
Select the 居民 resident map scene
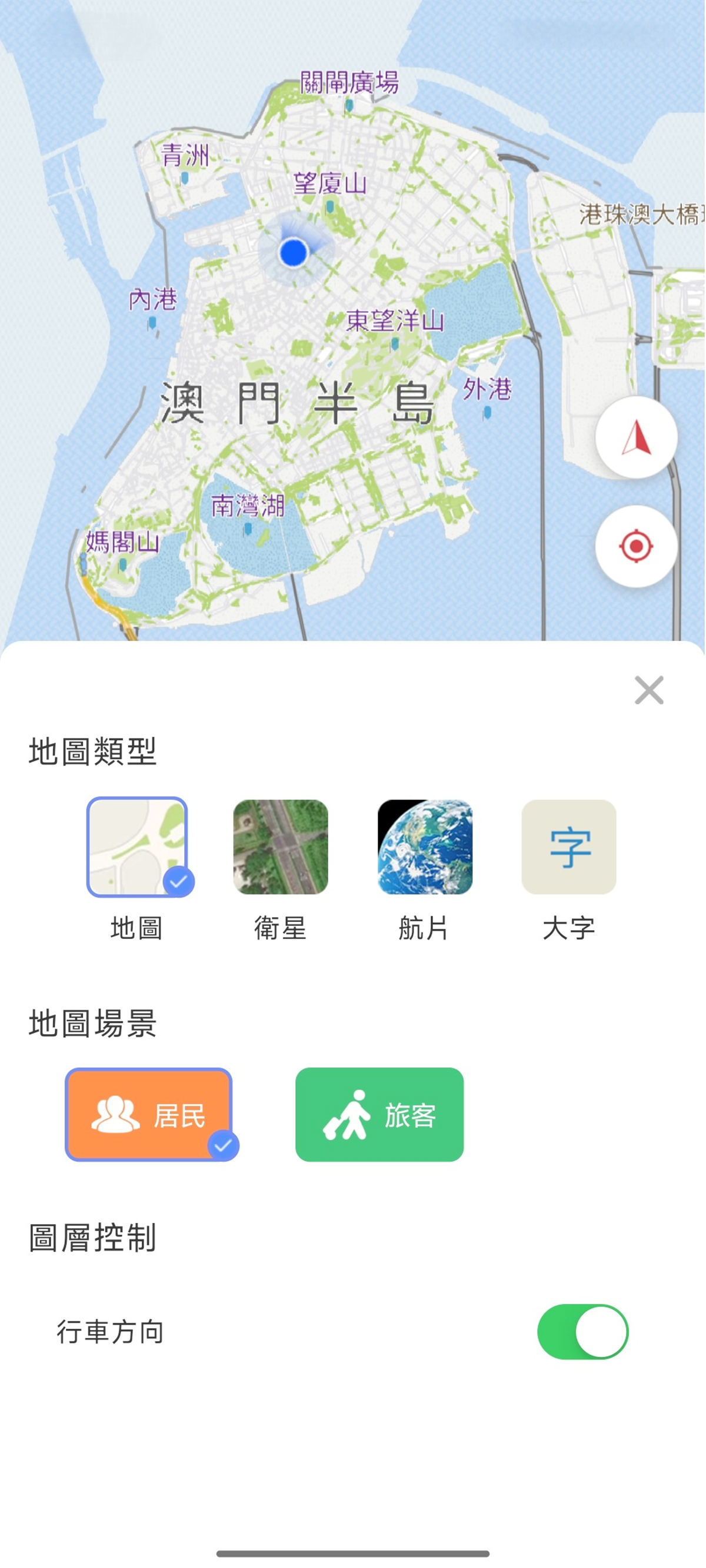pyautogui.click(x=149, y=1115)
